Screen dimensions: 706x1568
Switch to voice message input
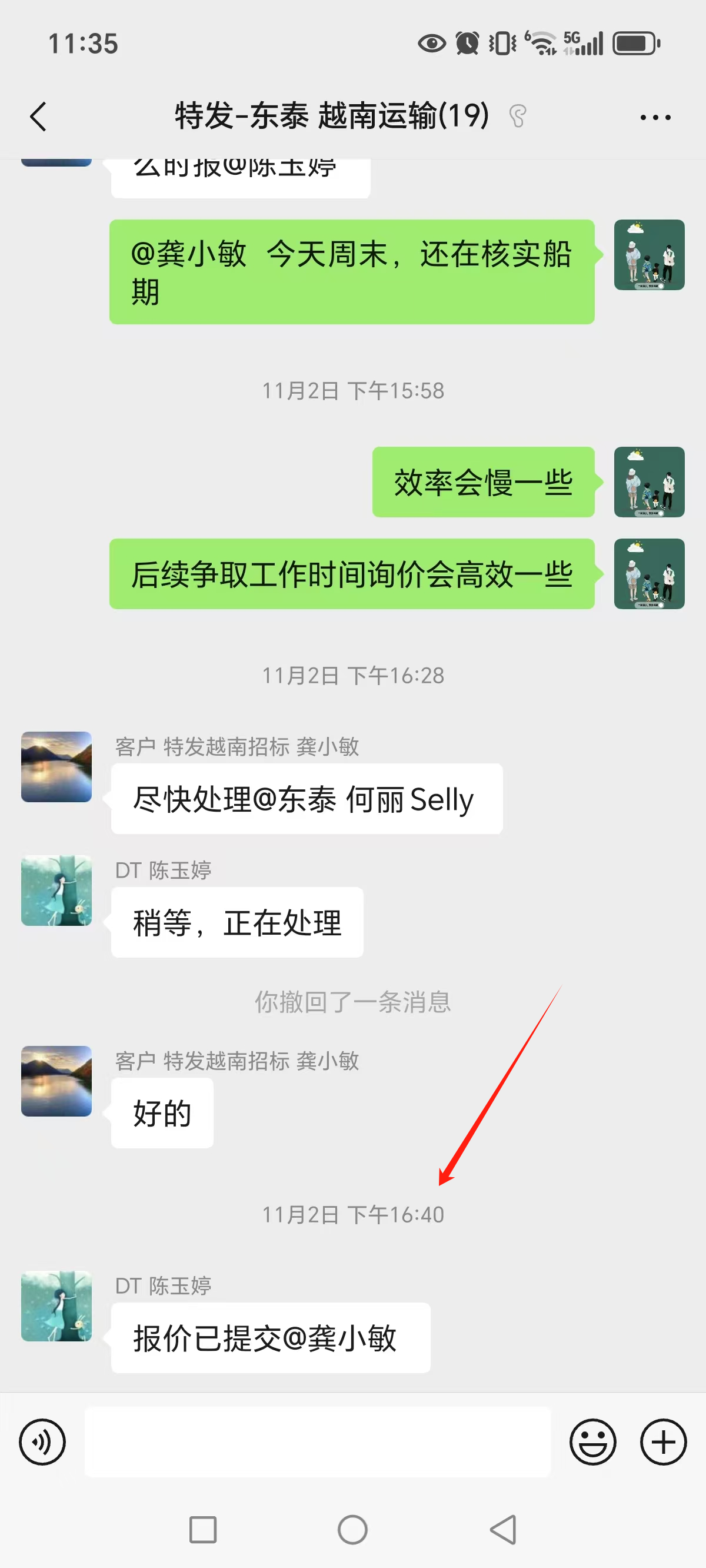[x=42, y=1441]
